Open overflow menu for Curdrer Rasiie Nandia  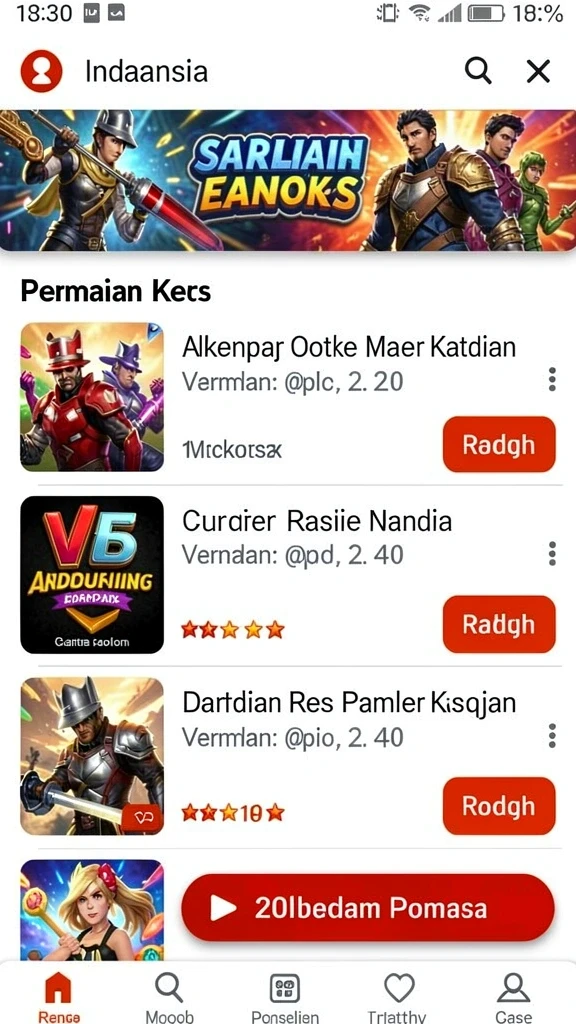[552, 553]
